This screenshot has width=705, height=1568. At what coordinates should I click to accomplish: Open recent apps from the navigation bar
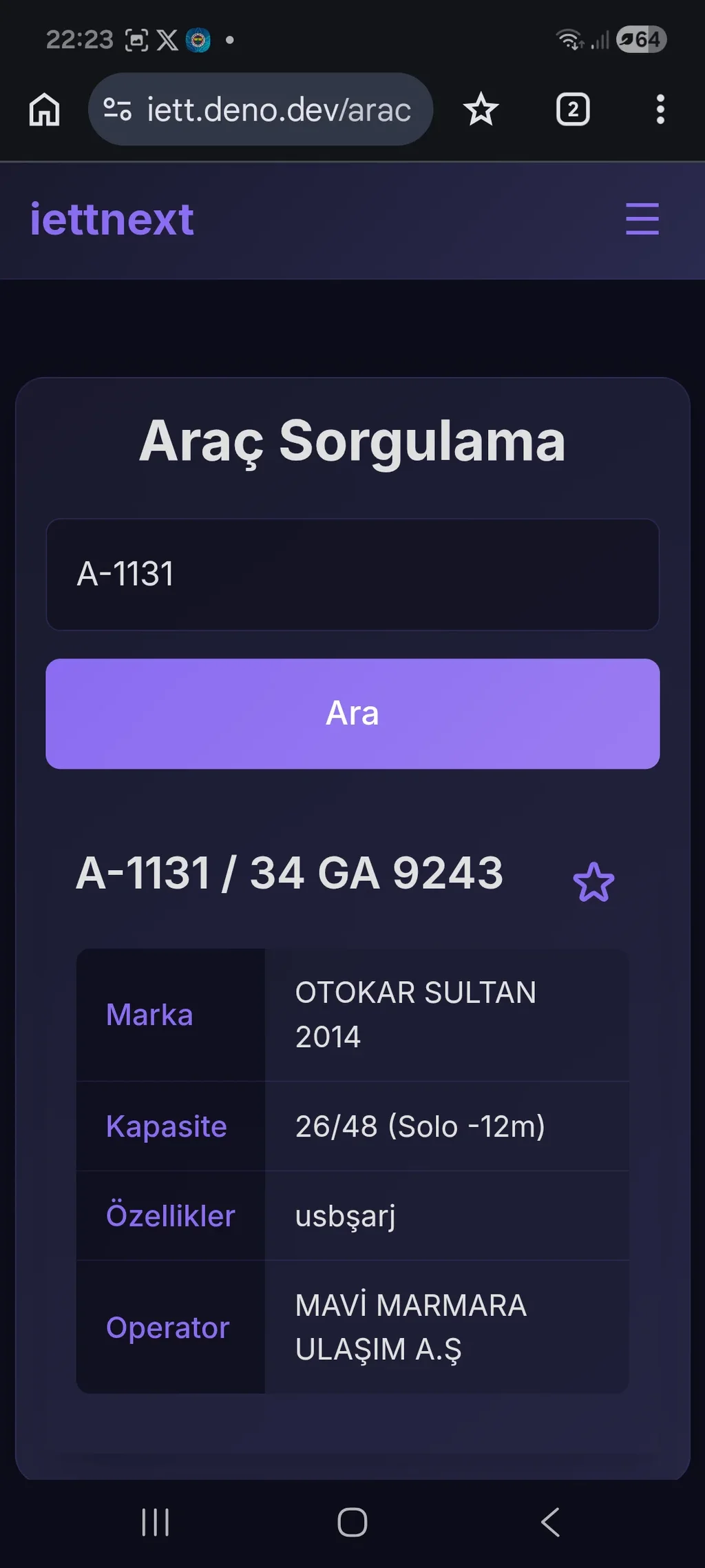pos(155,1522)
